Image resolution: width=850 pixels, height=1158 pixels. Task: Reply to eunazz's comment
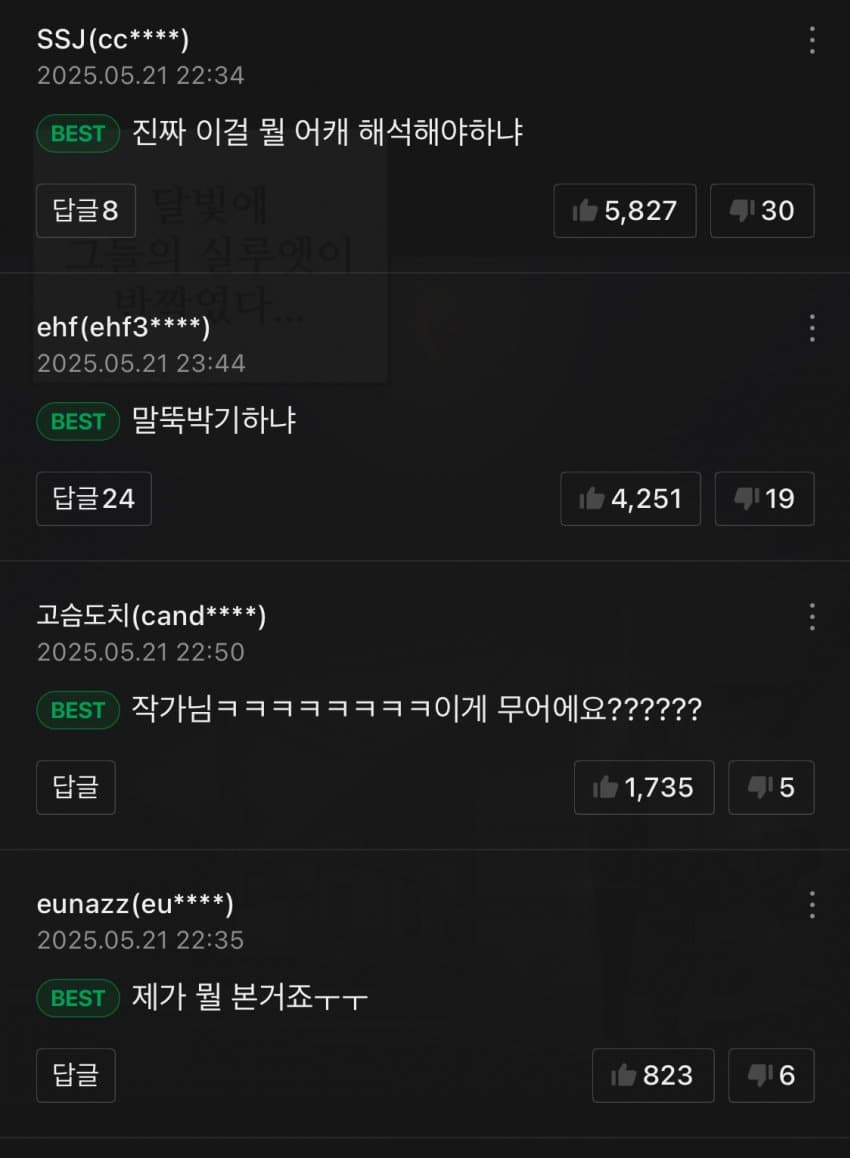coord(76,1075)
